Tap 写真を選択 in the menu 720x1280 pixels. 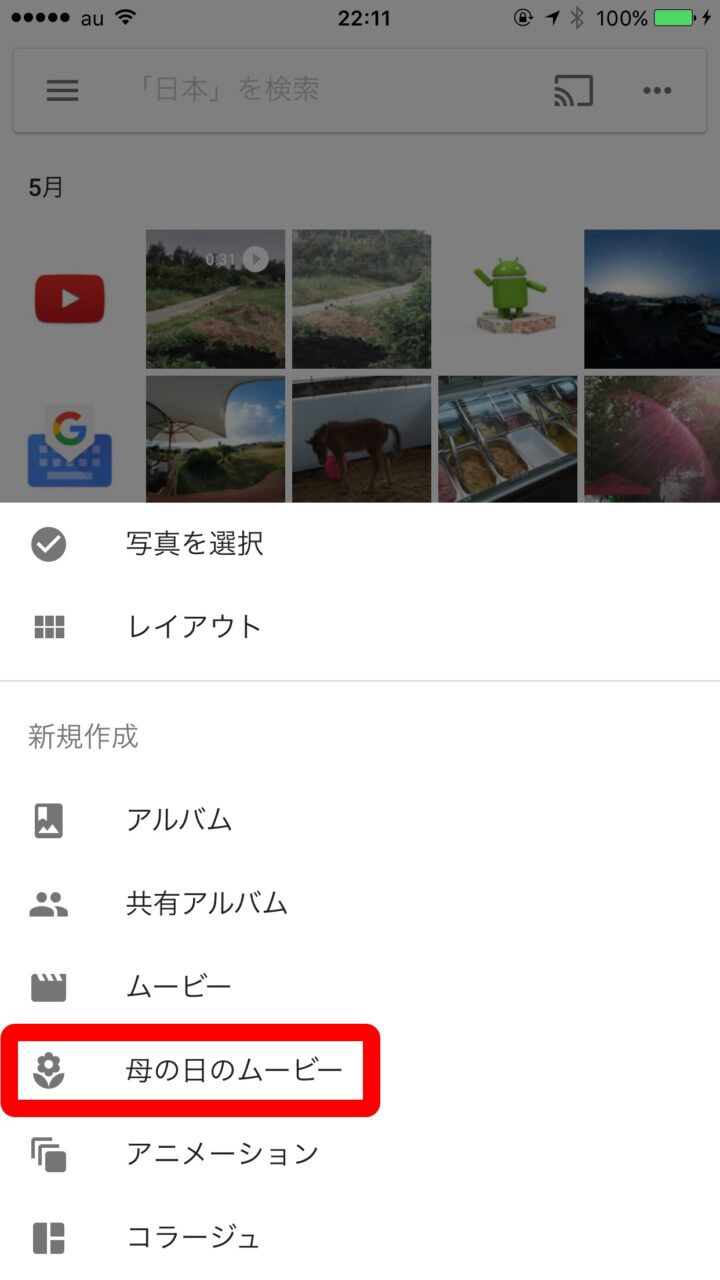click(195, 544)
